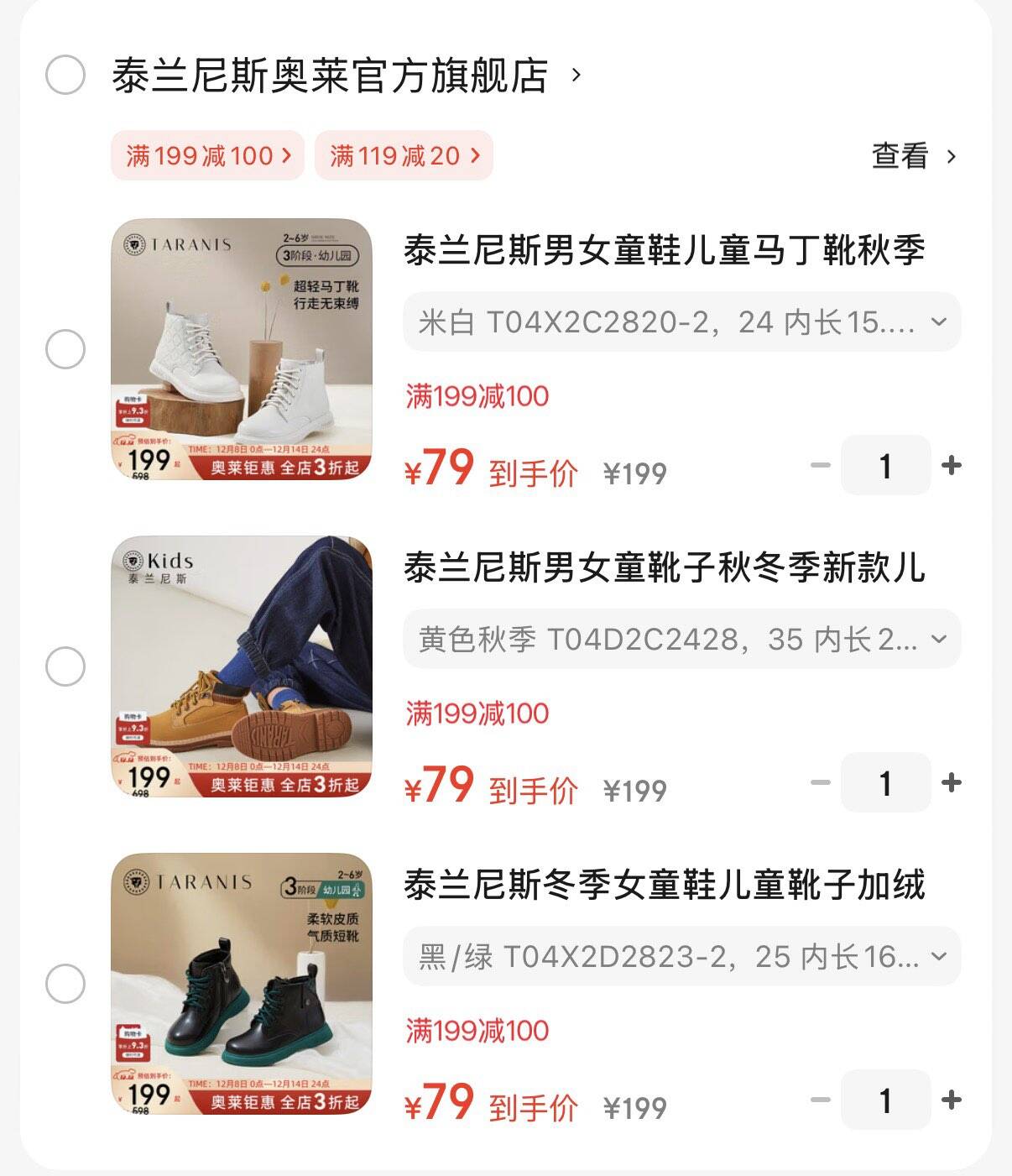Expand the 黑/绿 T04X2D2823-2 variant dropdown
The image size is (1012, 1176).
681,956
